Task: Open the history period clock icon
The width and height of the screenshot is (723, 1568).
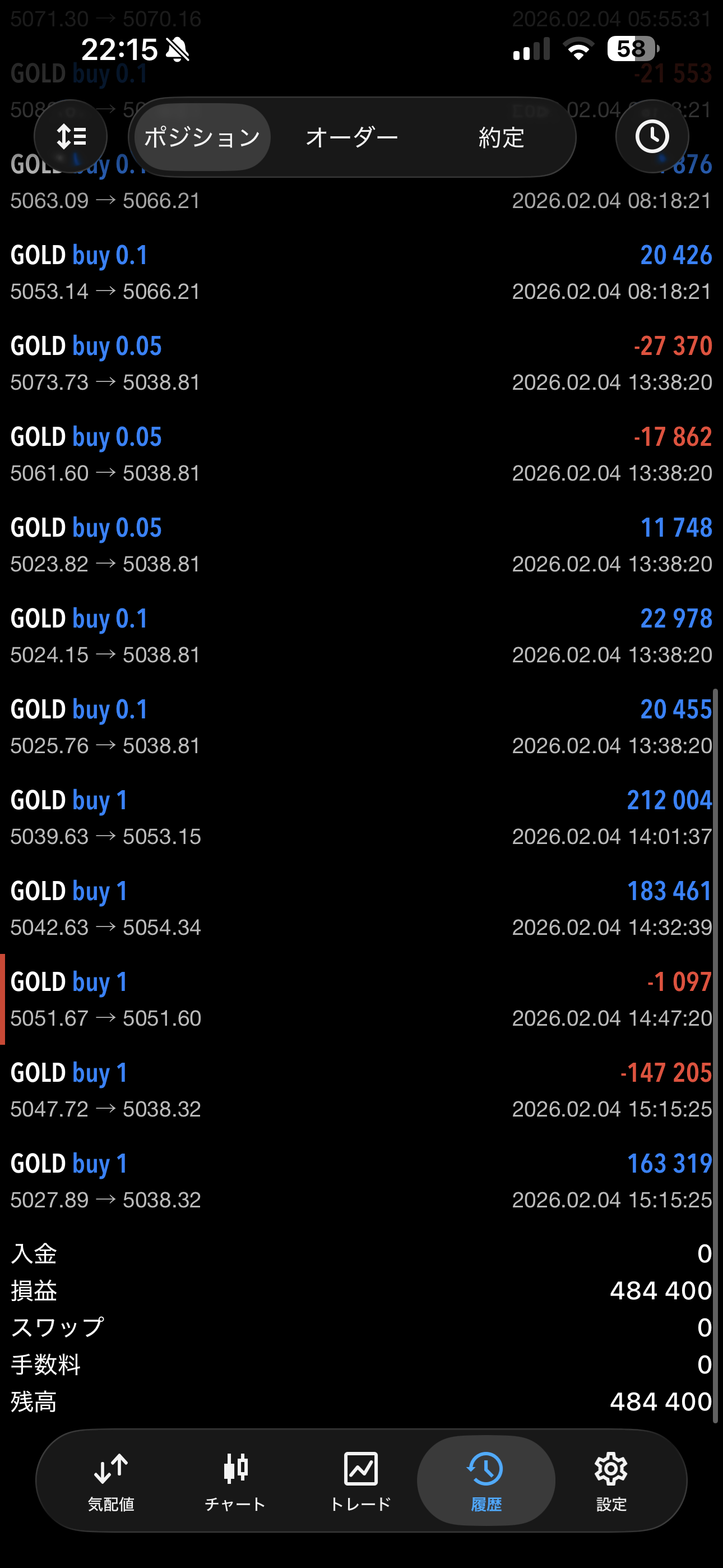Action: pyautogui.click(x=652, y=136)
